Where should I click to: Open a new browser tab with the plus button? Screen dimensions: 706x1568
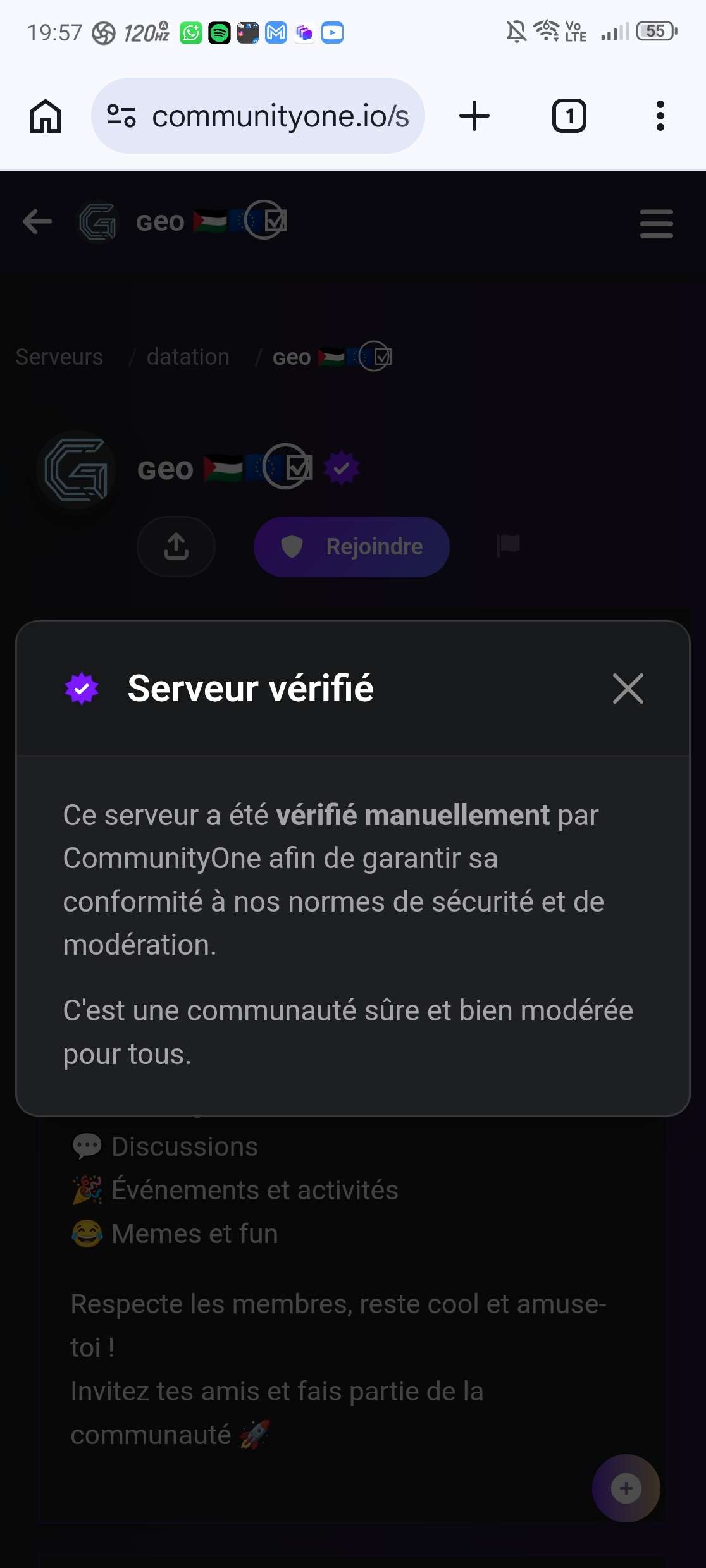(474, 116)
